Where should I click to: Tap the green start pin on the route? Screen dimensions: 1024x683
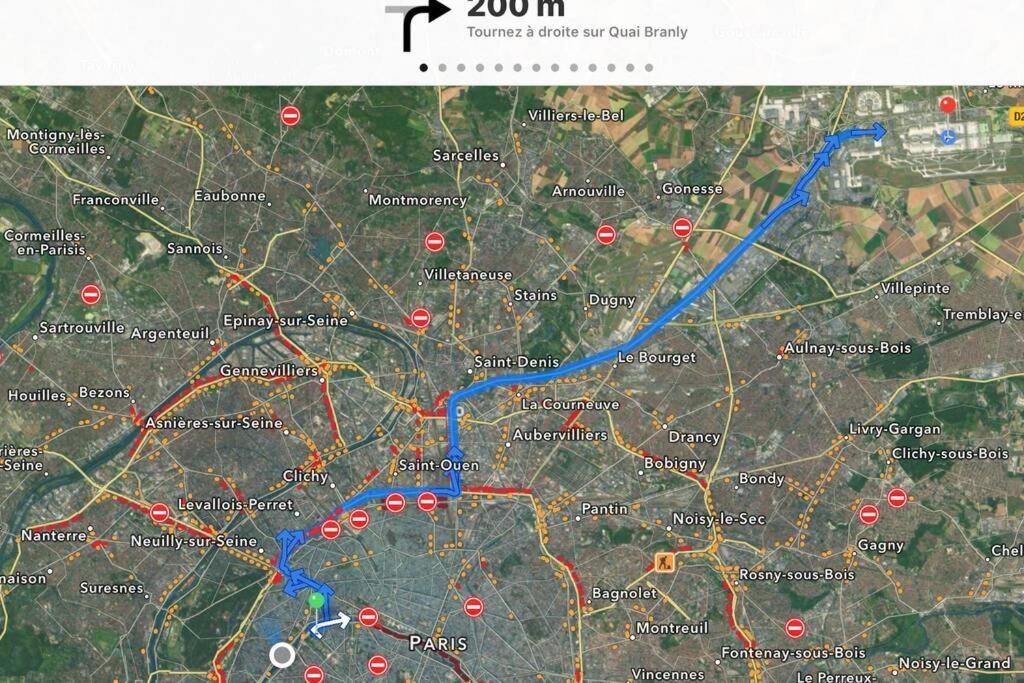[x=316, y=601]
